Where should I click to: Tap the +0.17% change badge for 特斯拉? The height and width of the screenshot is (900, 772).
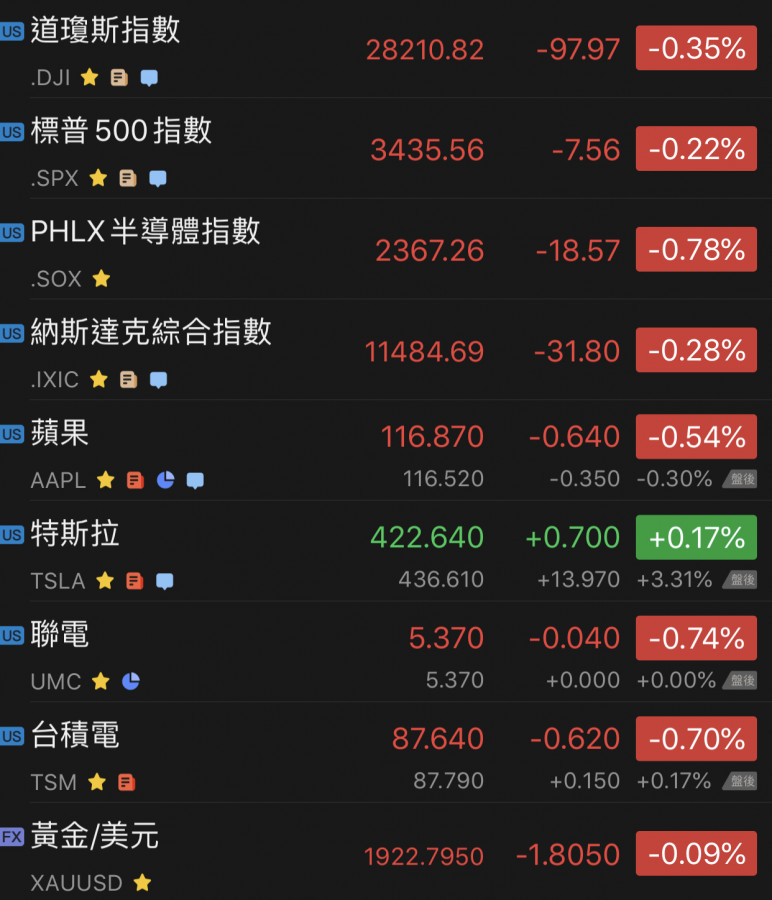coord(696,538)
